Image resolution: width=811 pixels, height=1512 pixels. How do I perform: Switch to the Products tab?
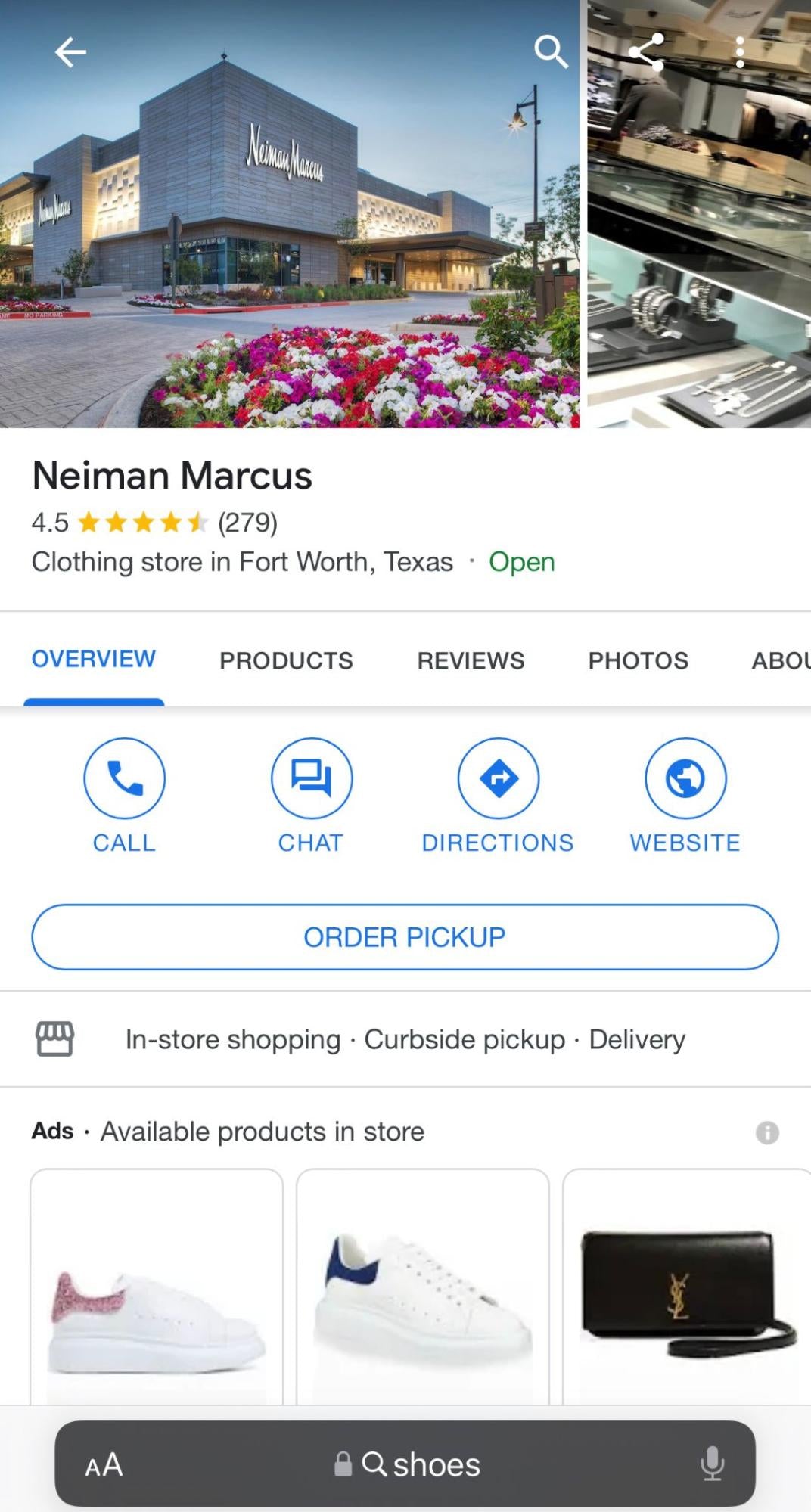285,660
